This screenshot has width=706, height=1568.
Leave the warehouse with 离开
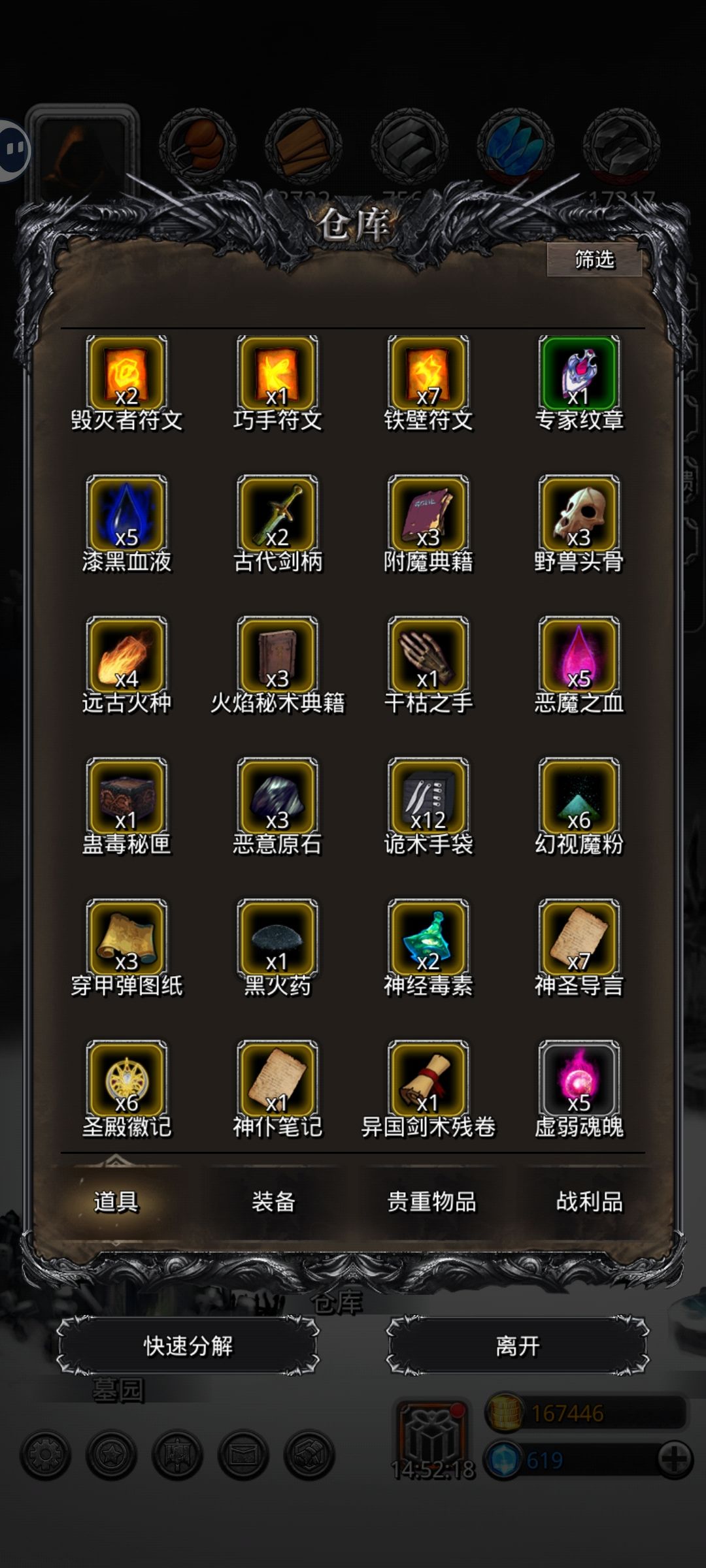click(518, 1346)
